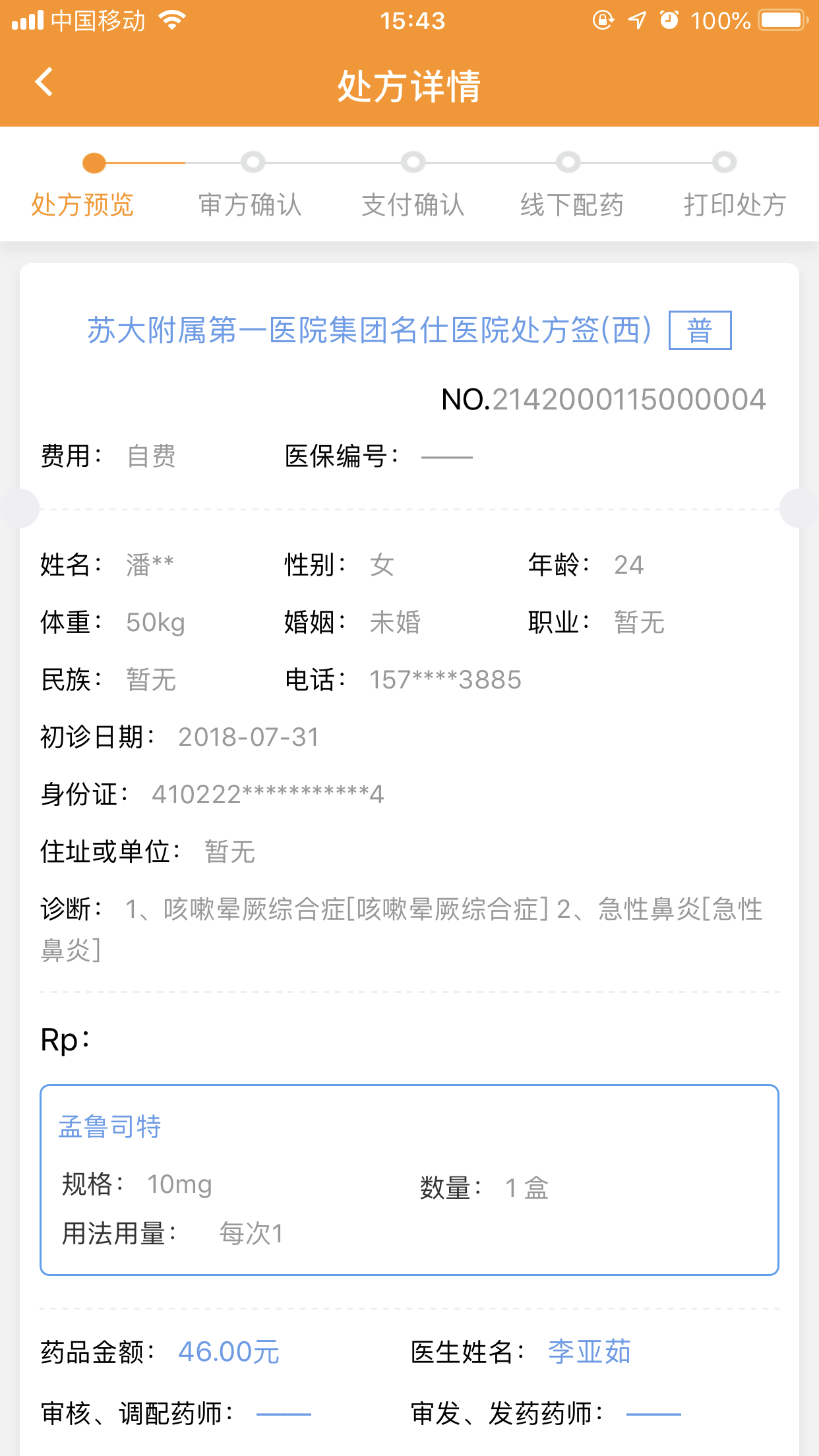The width and height of the screenshot is (819, 1456).
Task: Tap the 普 prescription type badge
Action: [x=700, y=330]
